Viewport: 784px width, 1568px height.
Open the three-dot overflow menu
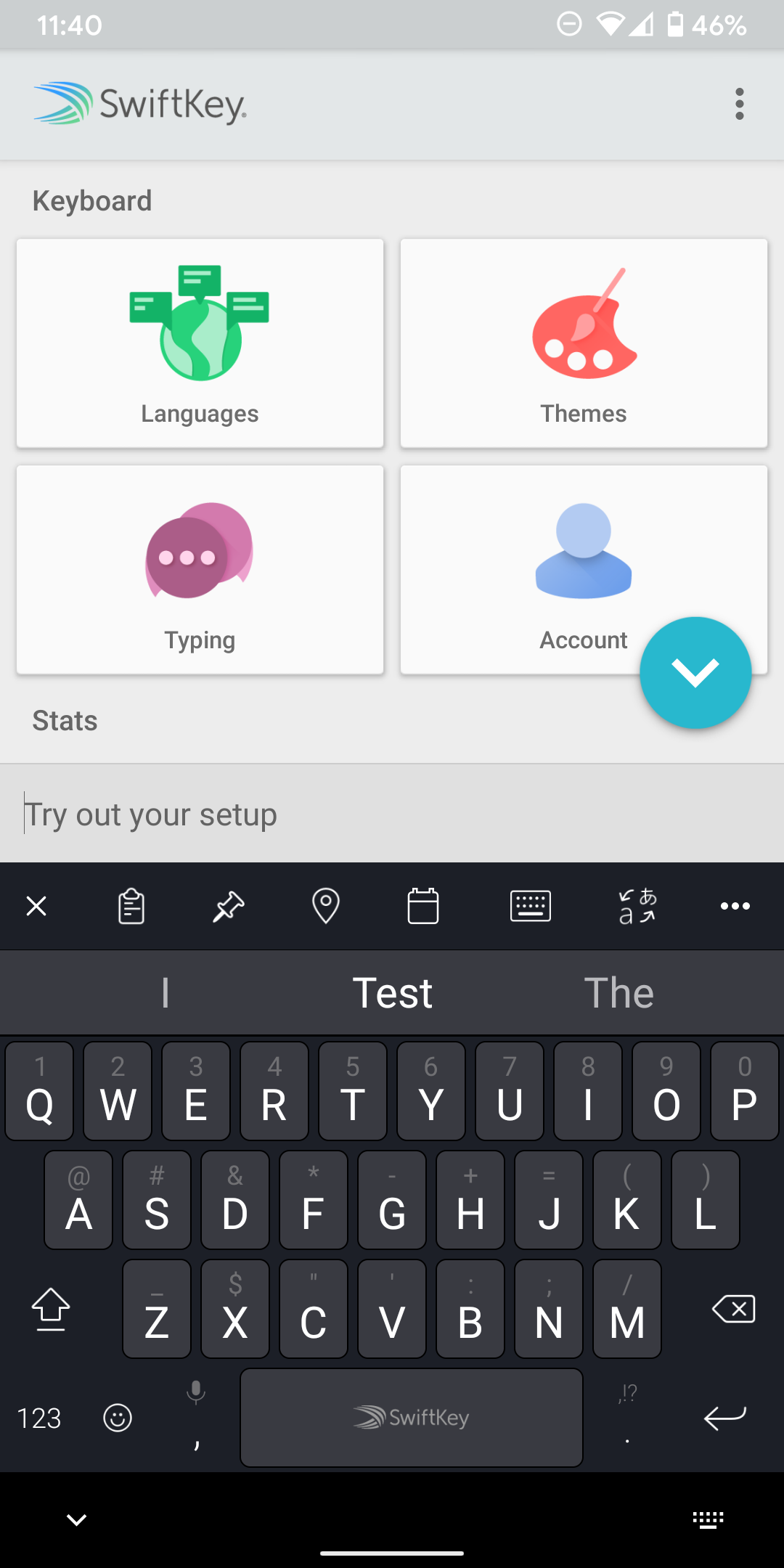pos(738,104)
